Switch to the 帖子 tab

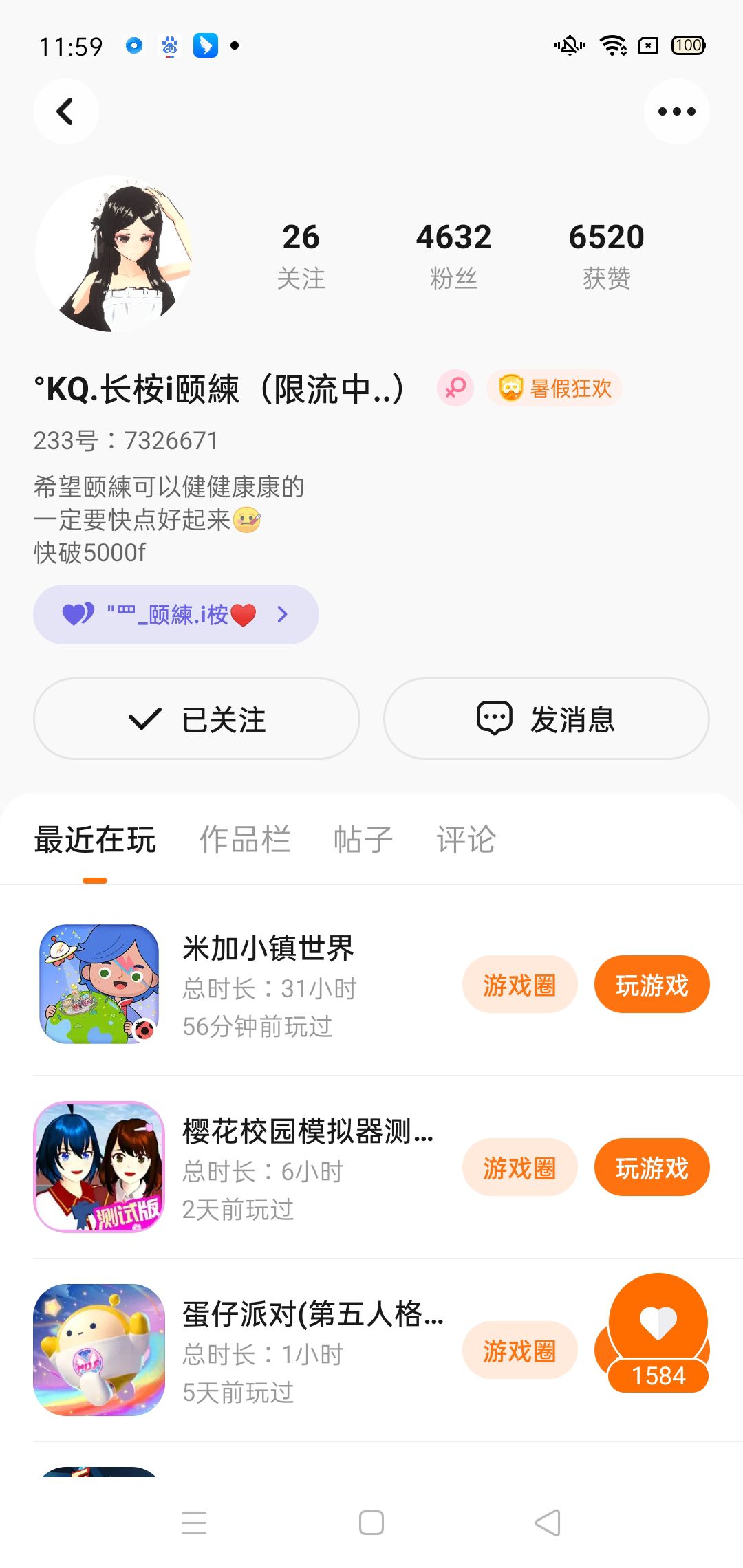coord(363,840)
